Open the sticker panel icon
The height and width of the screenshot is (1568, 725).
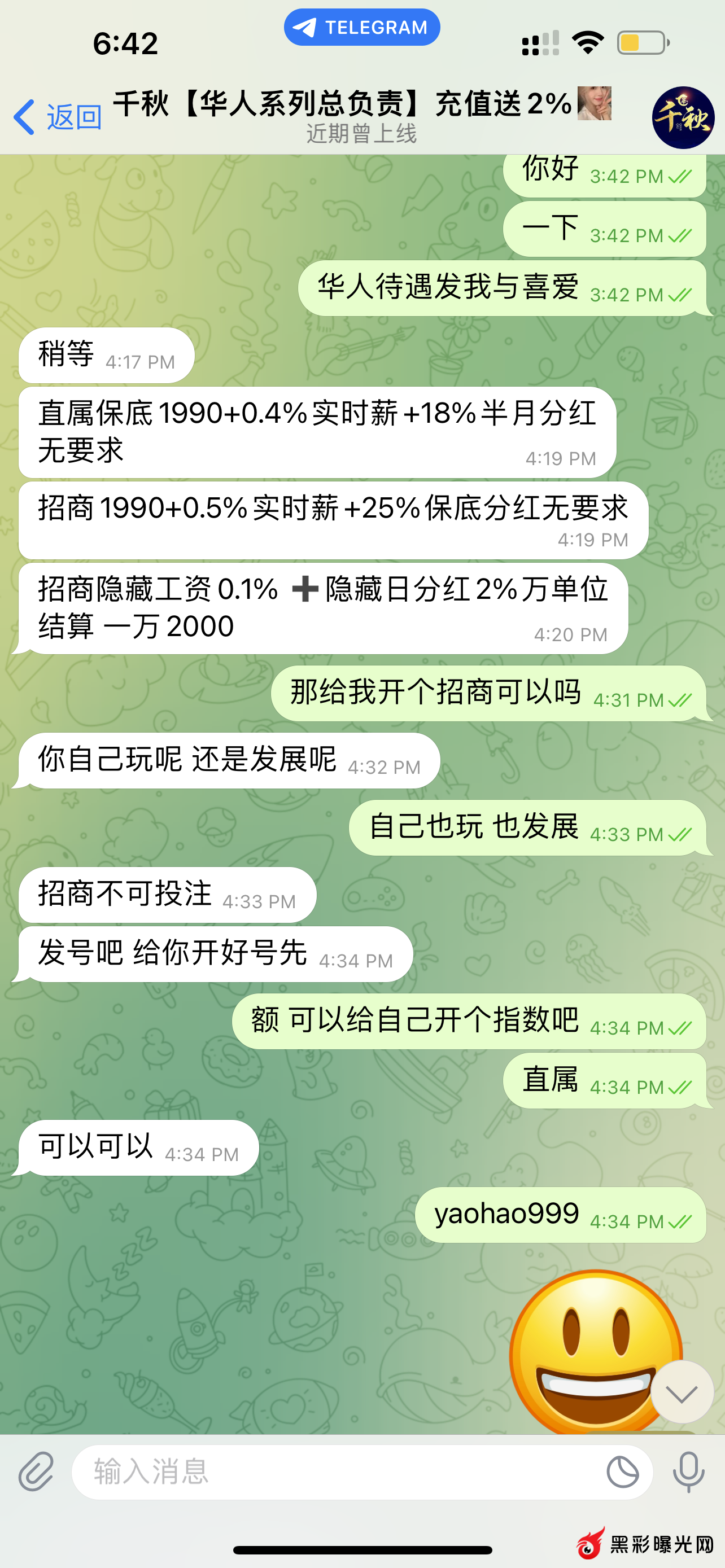tap(623, 1472)
